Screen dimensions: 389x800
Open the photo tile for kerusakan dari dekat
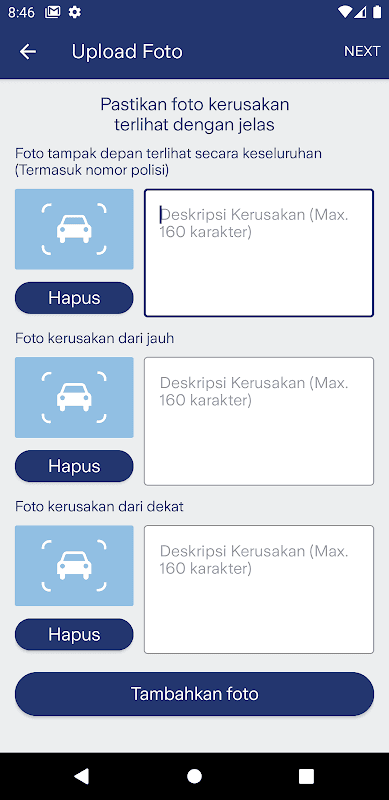pos(74,566)
